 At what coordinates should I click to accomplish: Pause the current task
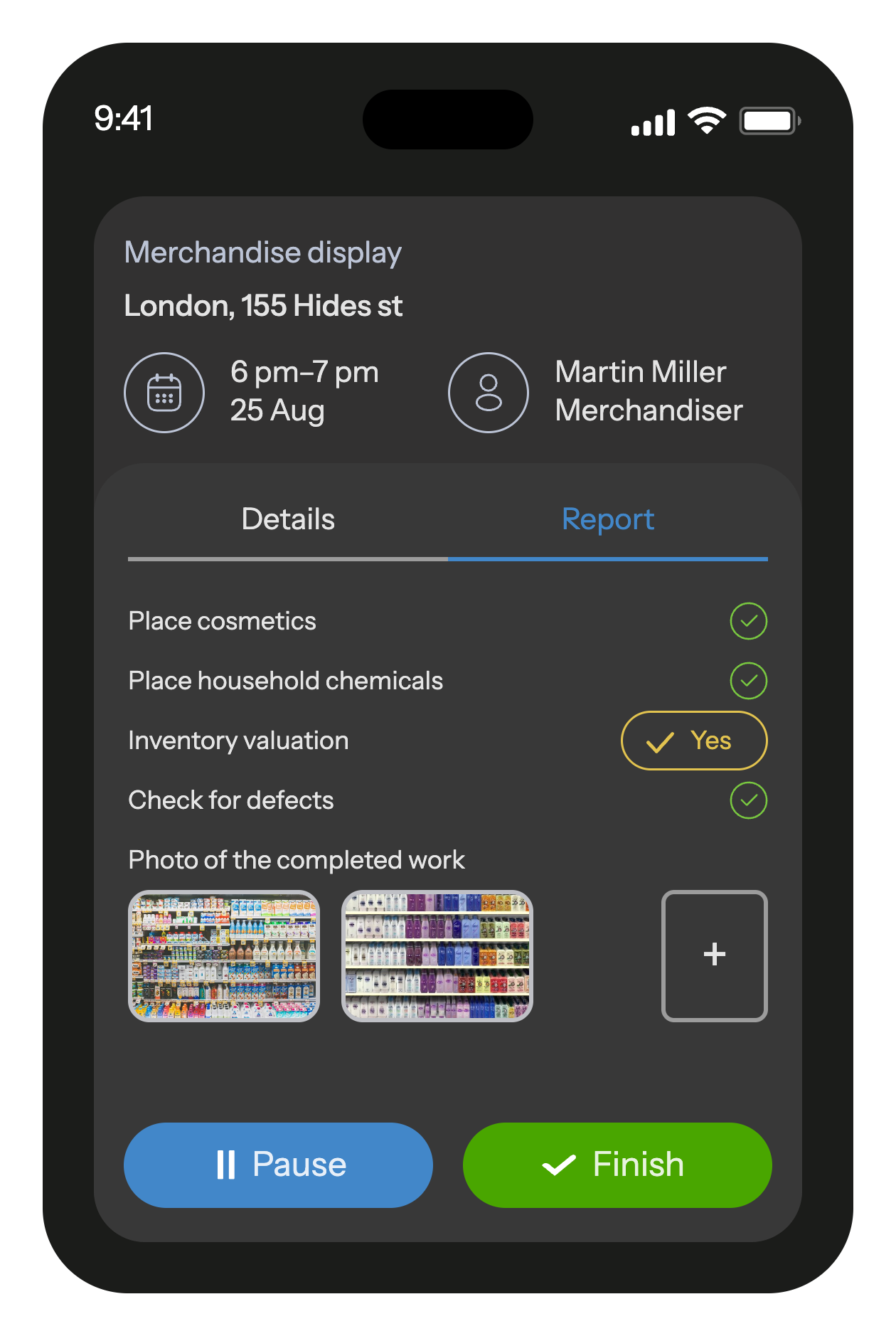click(x=278, y=1165)
